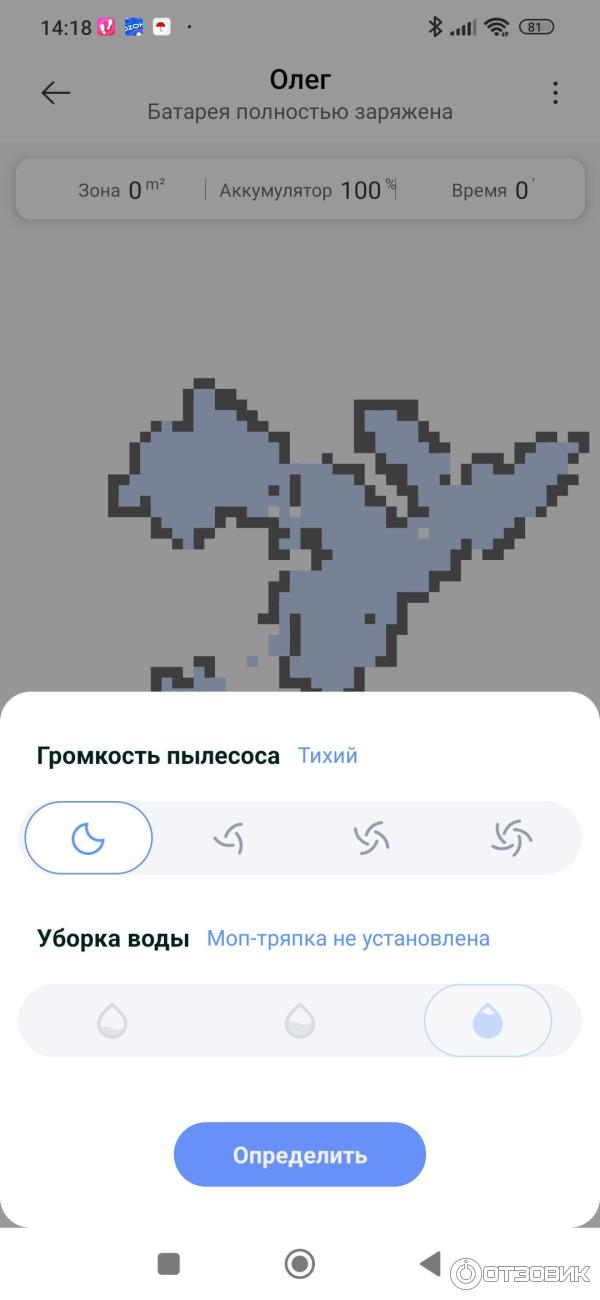Open the three-dot overflow menu
Viewport: 600px width, 1300px height.
(x=555, y=94)
